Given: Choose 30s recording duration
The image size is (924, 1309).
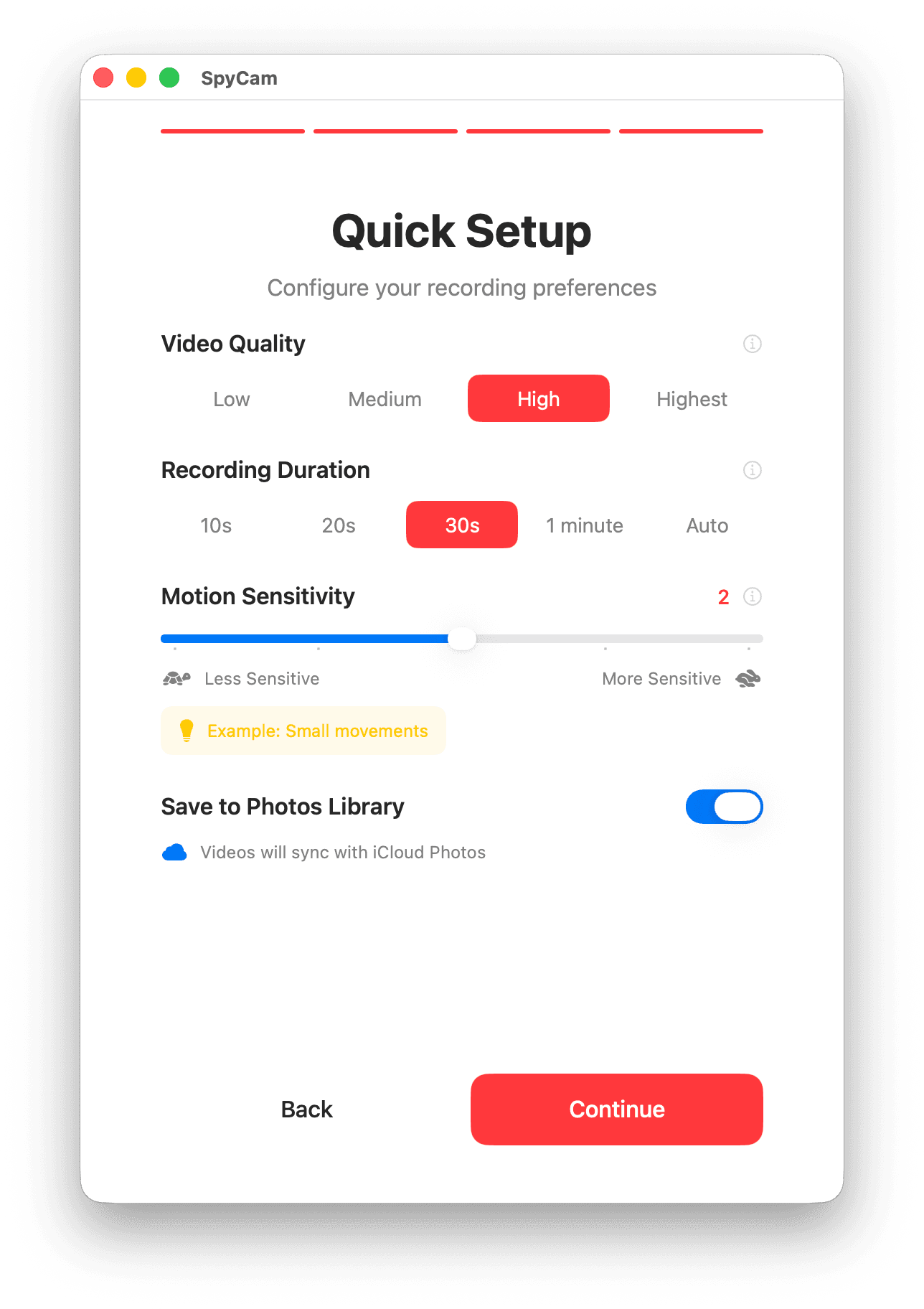Looking at the screenshot, I should (462, 525).
